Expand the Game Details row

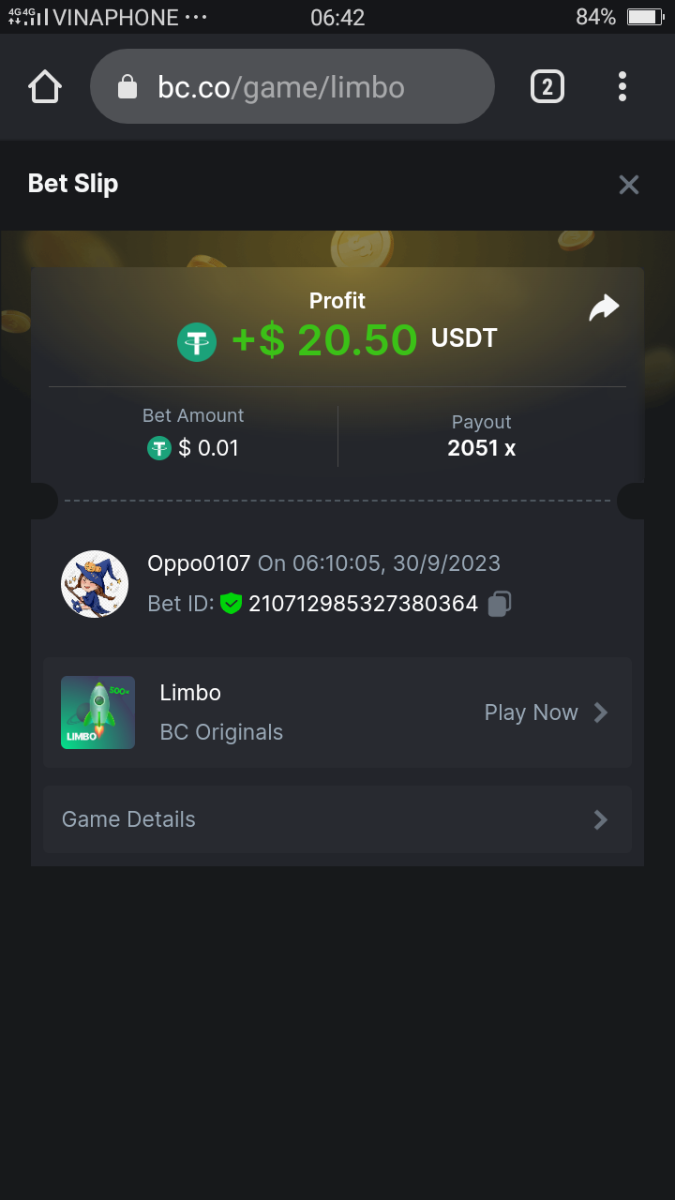pyautogui.click(x=337, y=820)
